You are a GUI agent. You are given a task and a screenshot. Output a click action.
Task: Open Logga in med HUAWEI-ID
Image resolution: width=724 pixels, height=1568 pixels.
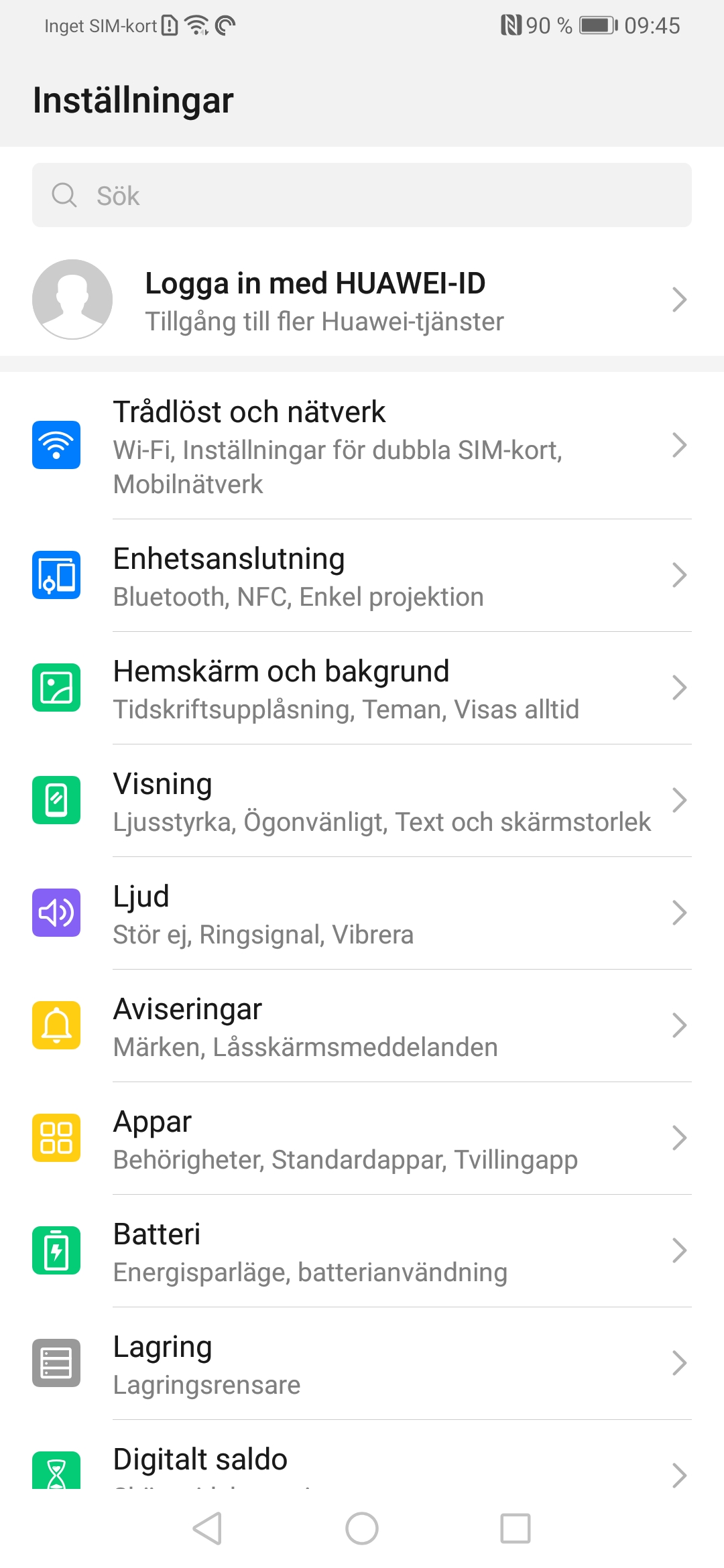click(x=362, y=300)
